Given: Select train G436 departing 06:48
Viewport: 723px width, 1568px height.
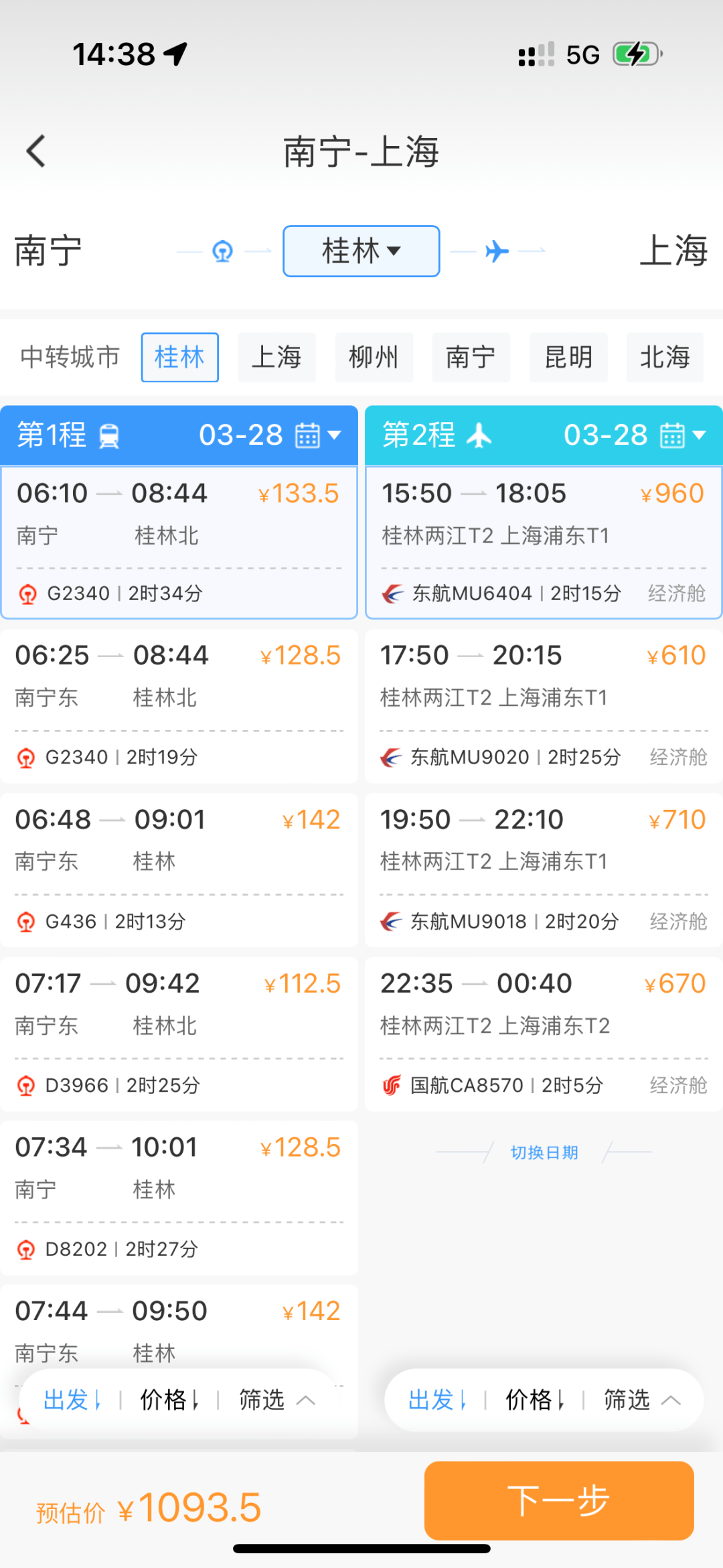Looking at the screenshot, I should 179,869.
